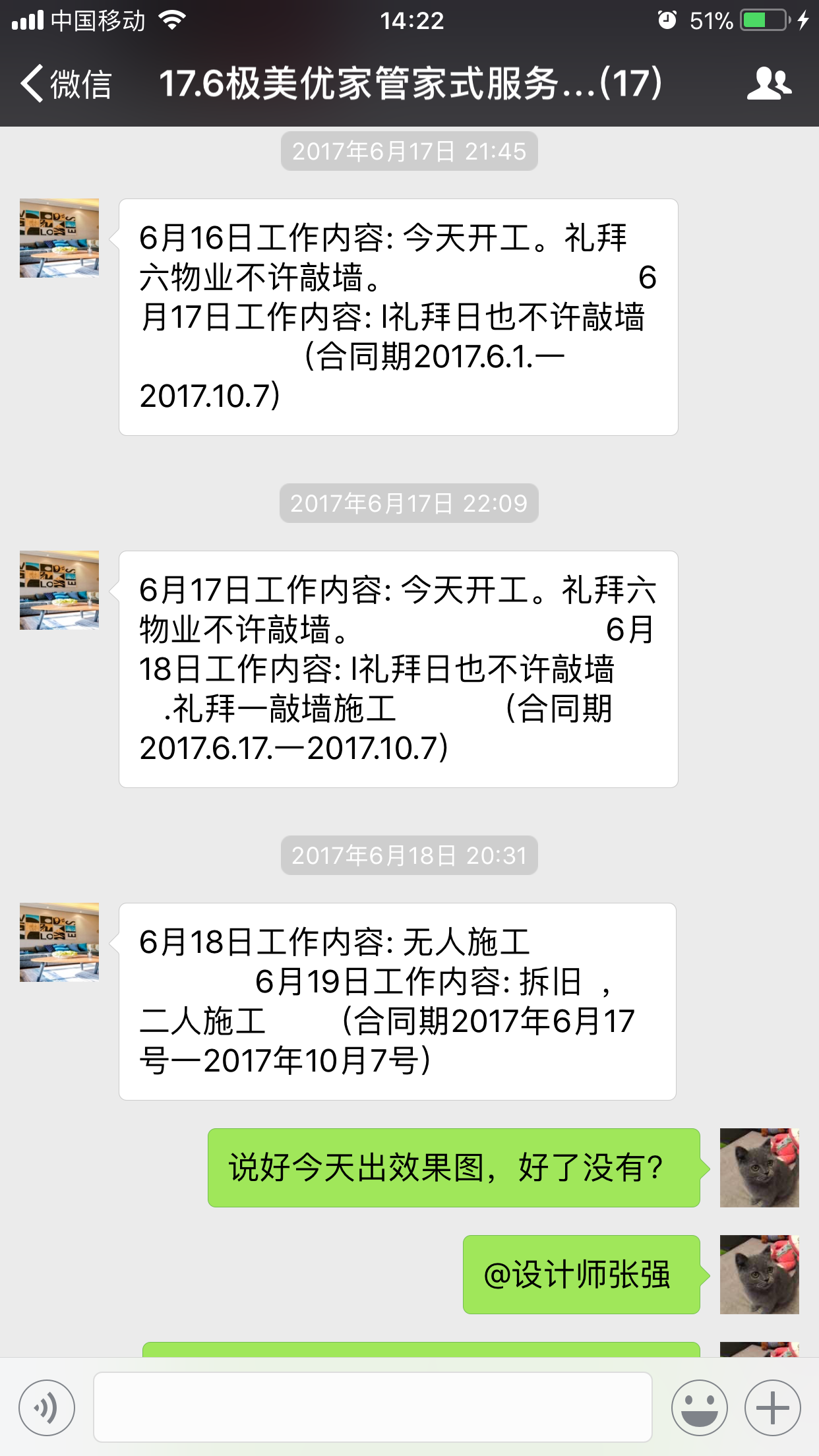Screen dimensions: 819x1456
Task: Go back to the 微信 chat list
Action: point(66,84)
